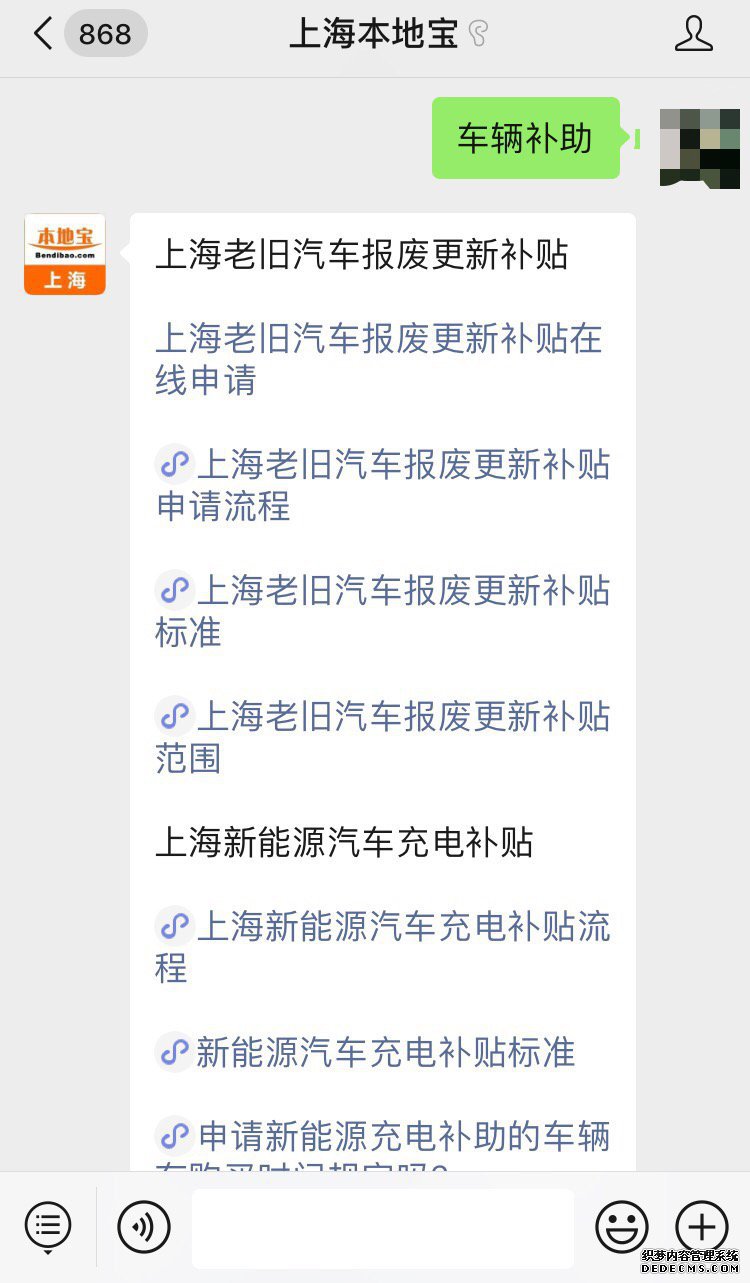This screenshot has height=1283, width=750.
Task: Go back to the chat list
Action: (x=44, y=34)
